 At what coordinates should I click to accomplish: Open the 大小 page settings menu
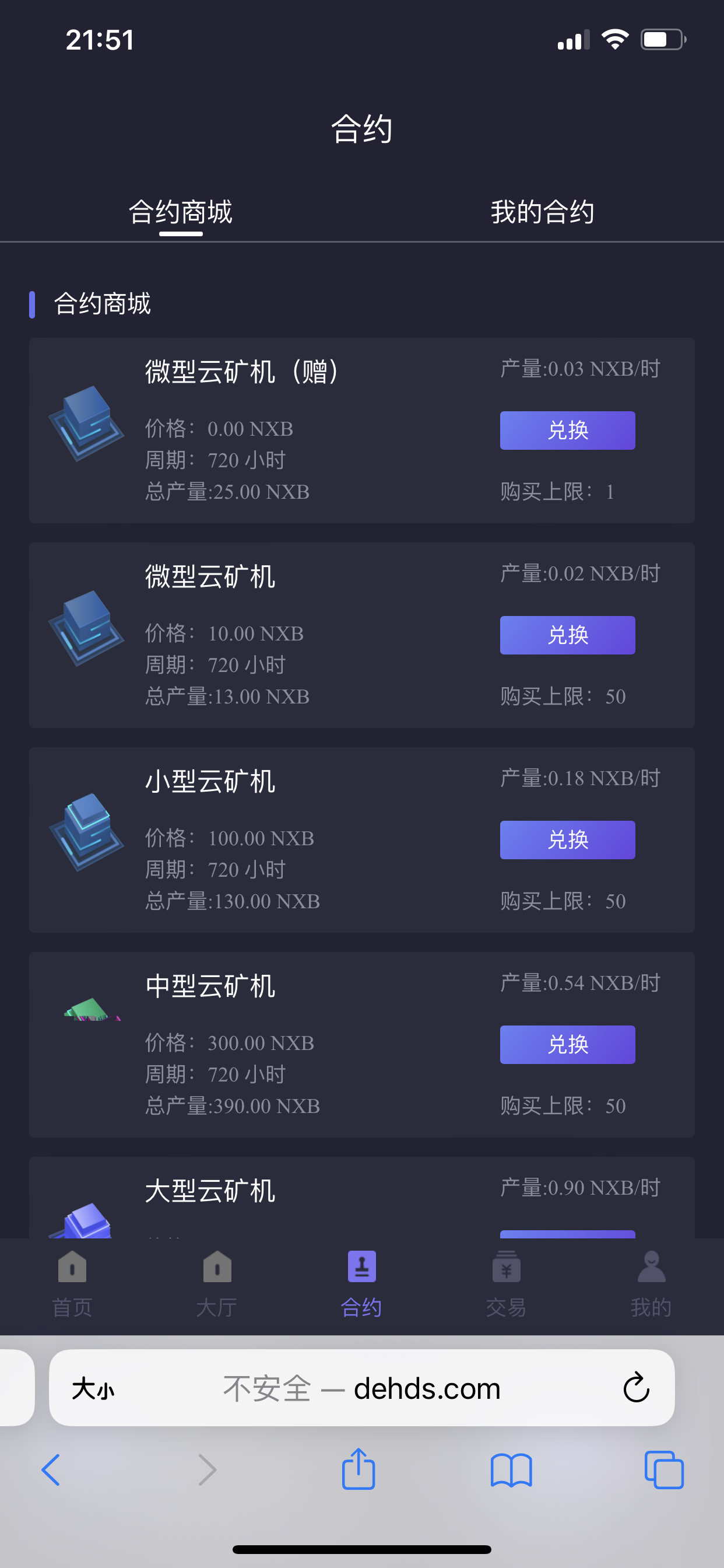[93, 1389]
